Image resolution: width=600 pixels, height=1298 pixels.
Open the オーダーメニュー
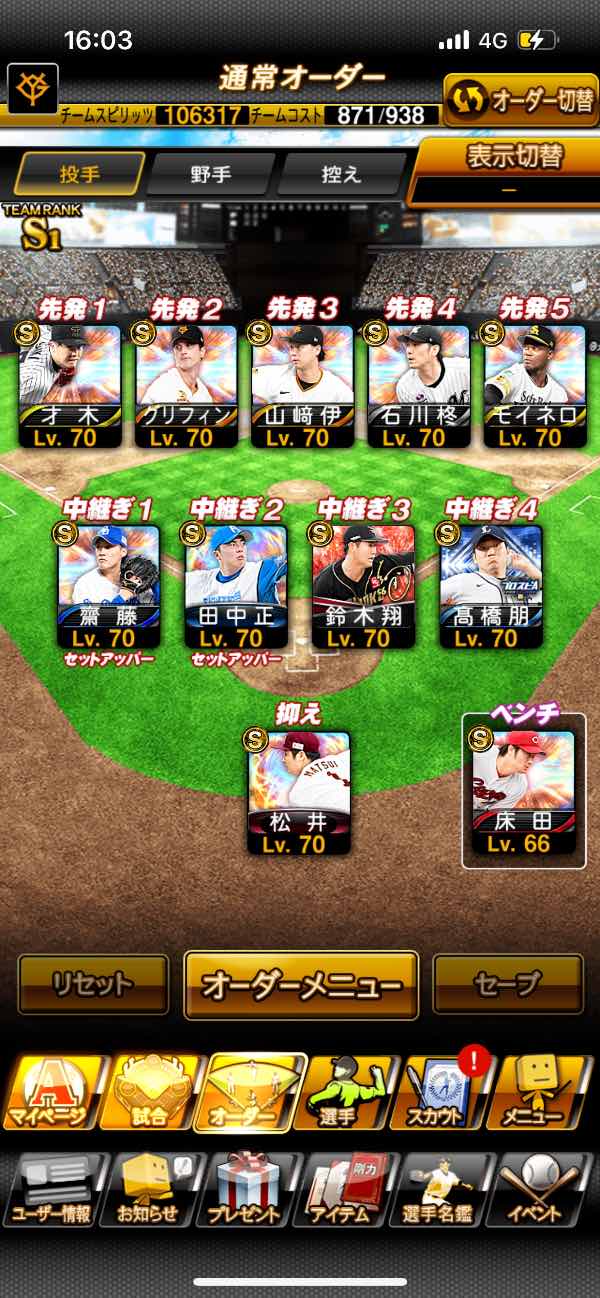(x=301, y=985)
